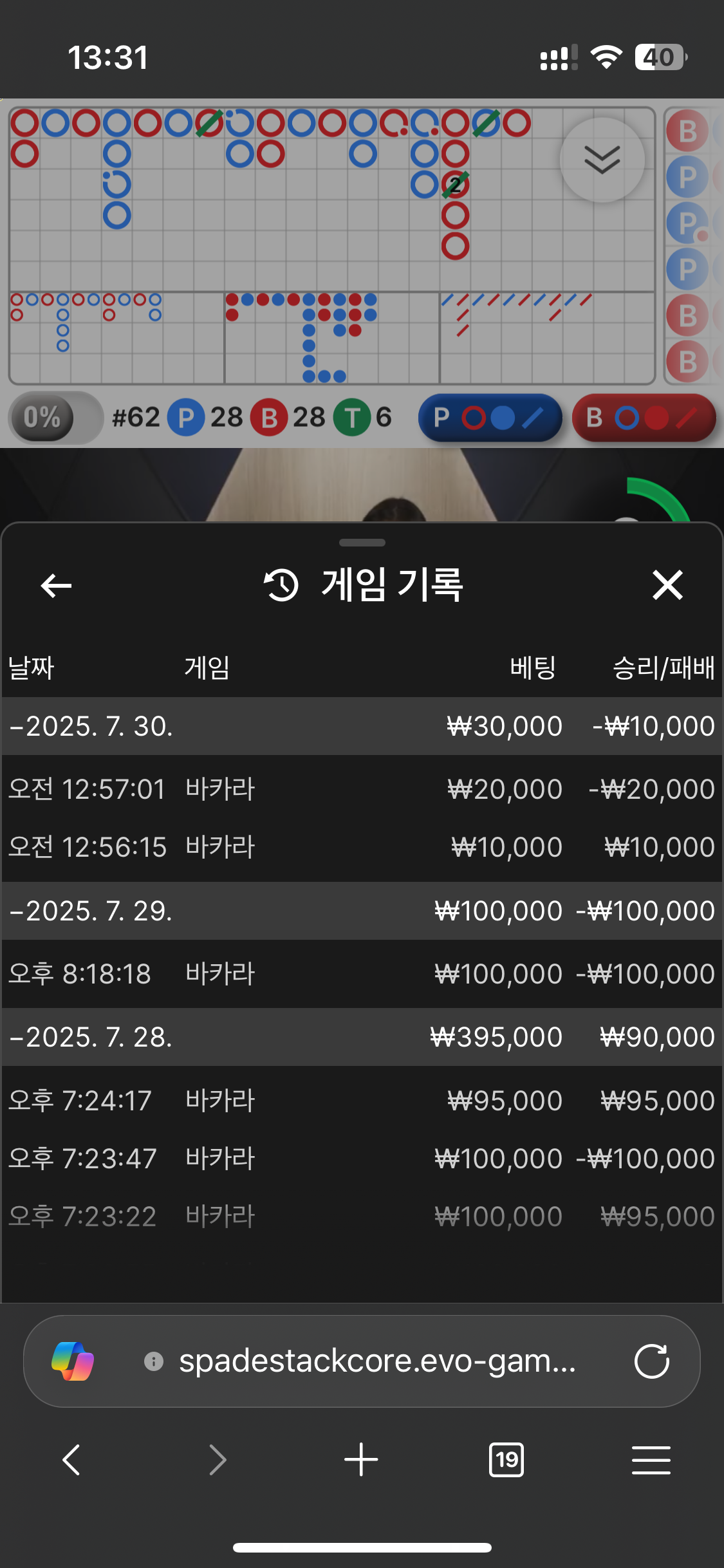Open the 오후 7:23:22 바카라 record
Screen dimensions: 724x1568
(x=360, y=1217)
